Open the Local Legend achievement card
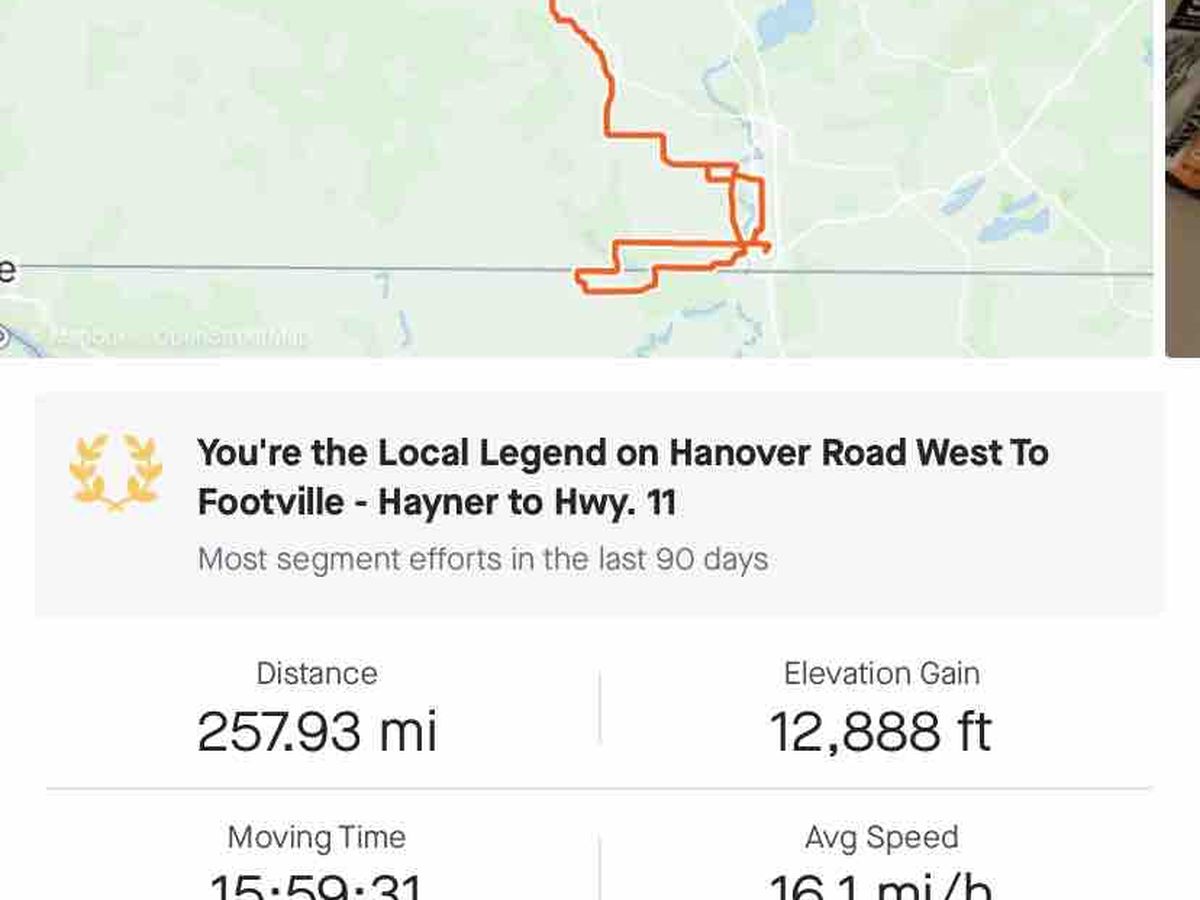1200x900 pixels. click(598, 503)
